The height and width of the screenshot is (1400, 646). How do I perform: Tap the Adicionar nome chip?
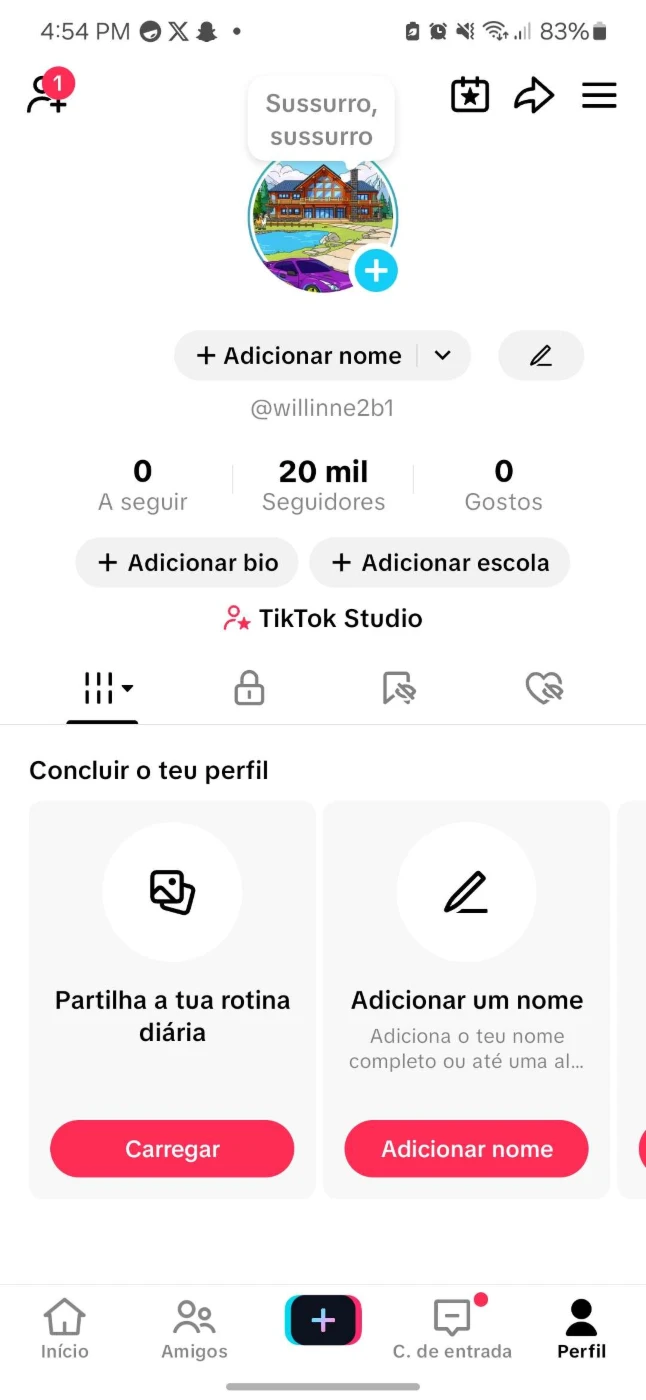pos(299,356)
